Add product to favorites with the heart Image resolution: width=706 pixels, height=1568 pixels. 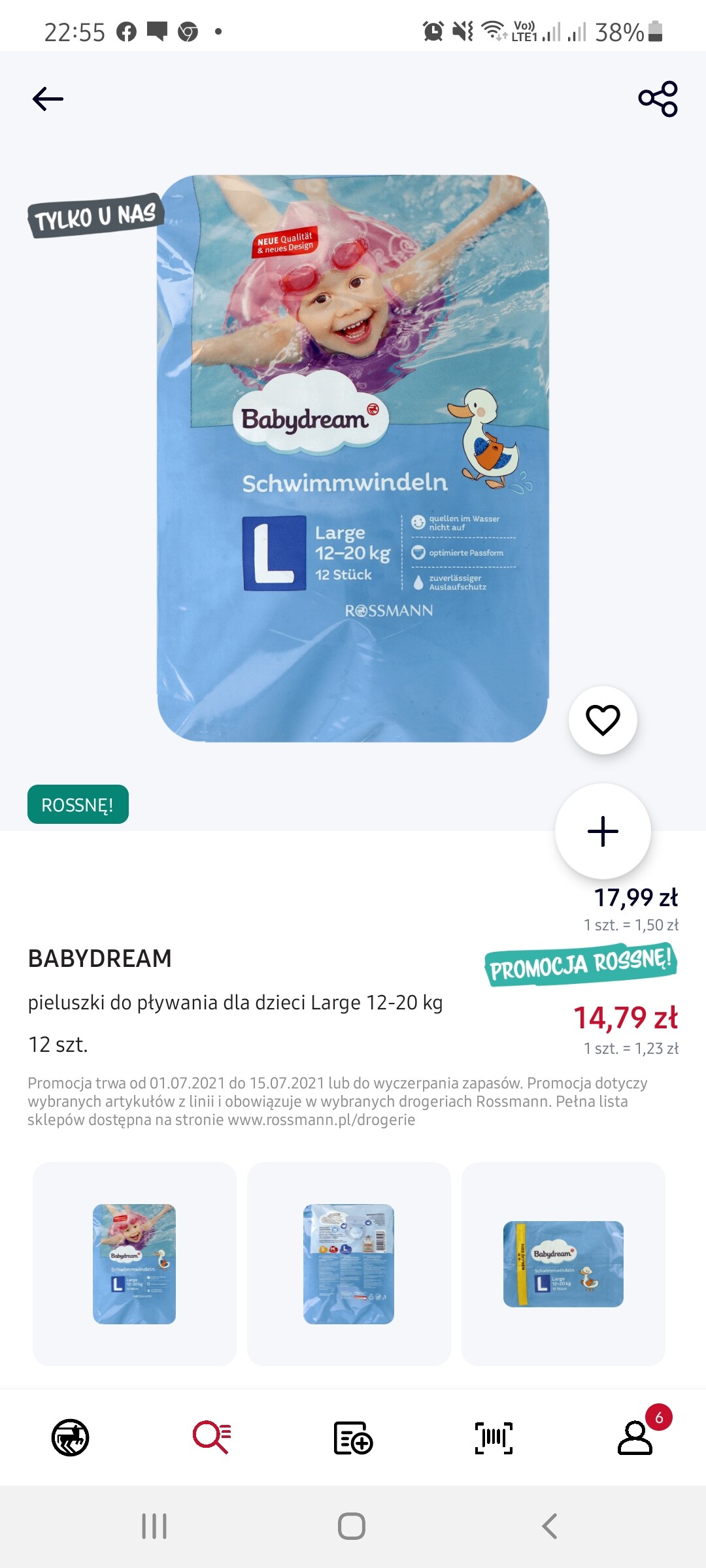click(x=603, y=720)
